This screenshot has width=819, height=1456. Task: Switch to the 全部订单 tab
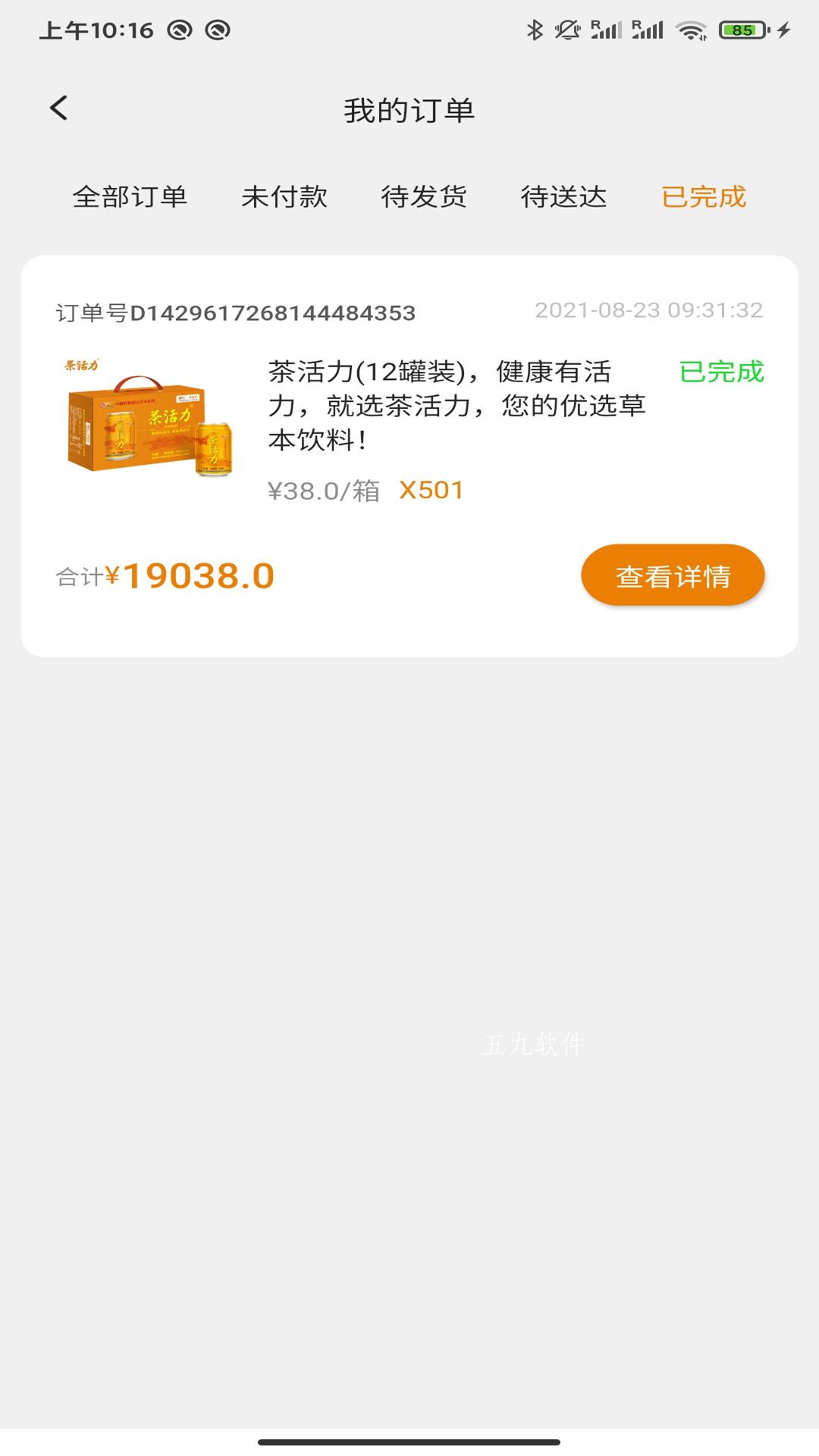tap(130, 197)
